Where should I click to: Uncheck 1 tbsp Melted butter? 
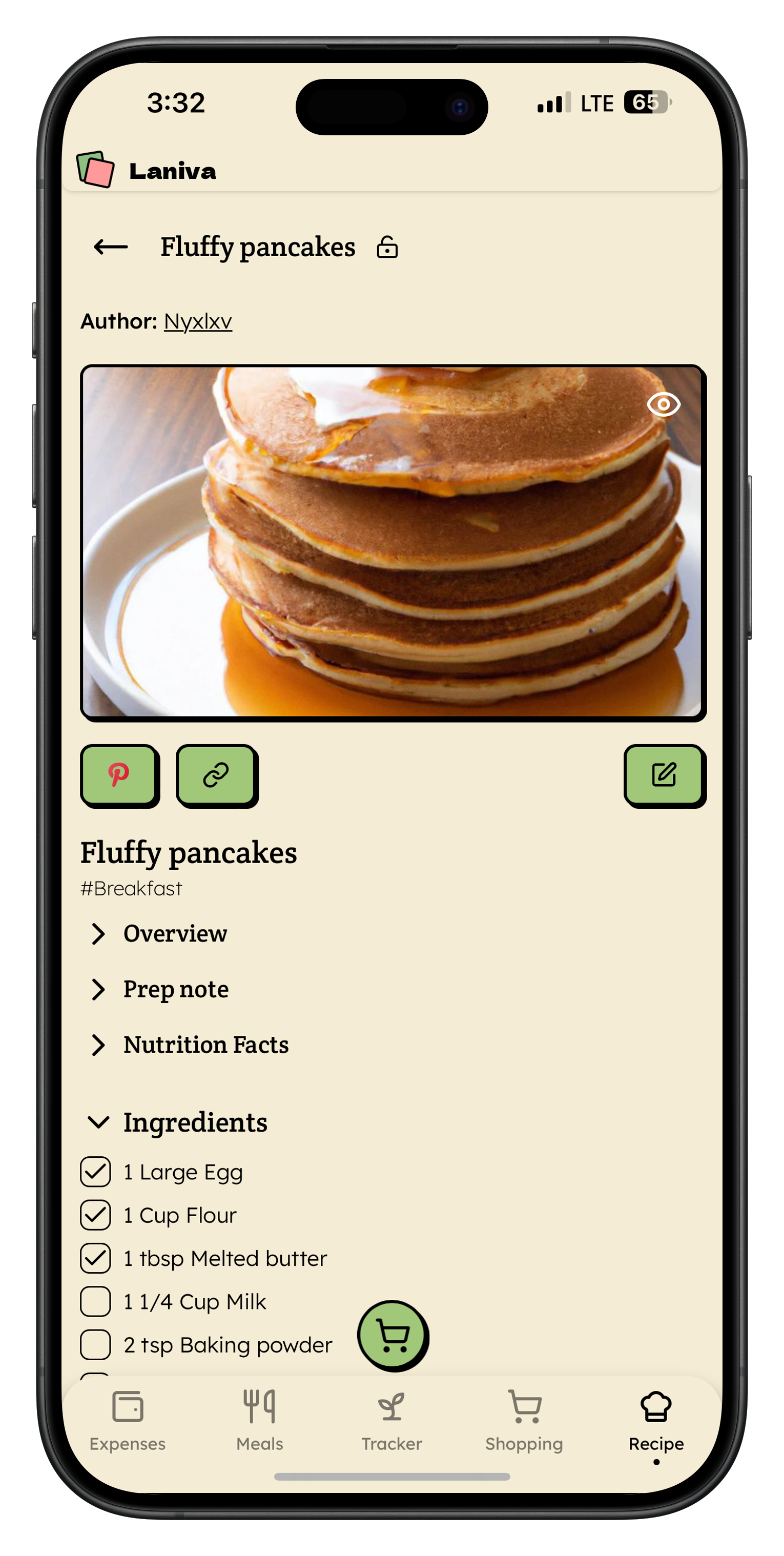click(95, 1259)
